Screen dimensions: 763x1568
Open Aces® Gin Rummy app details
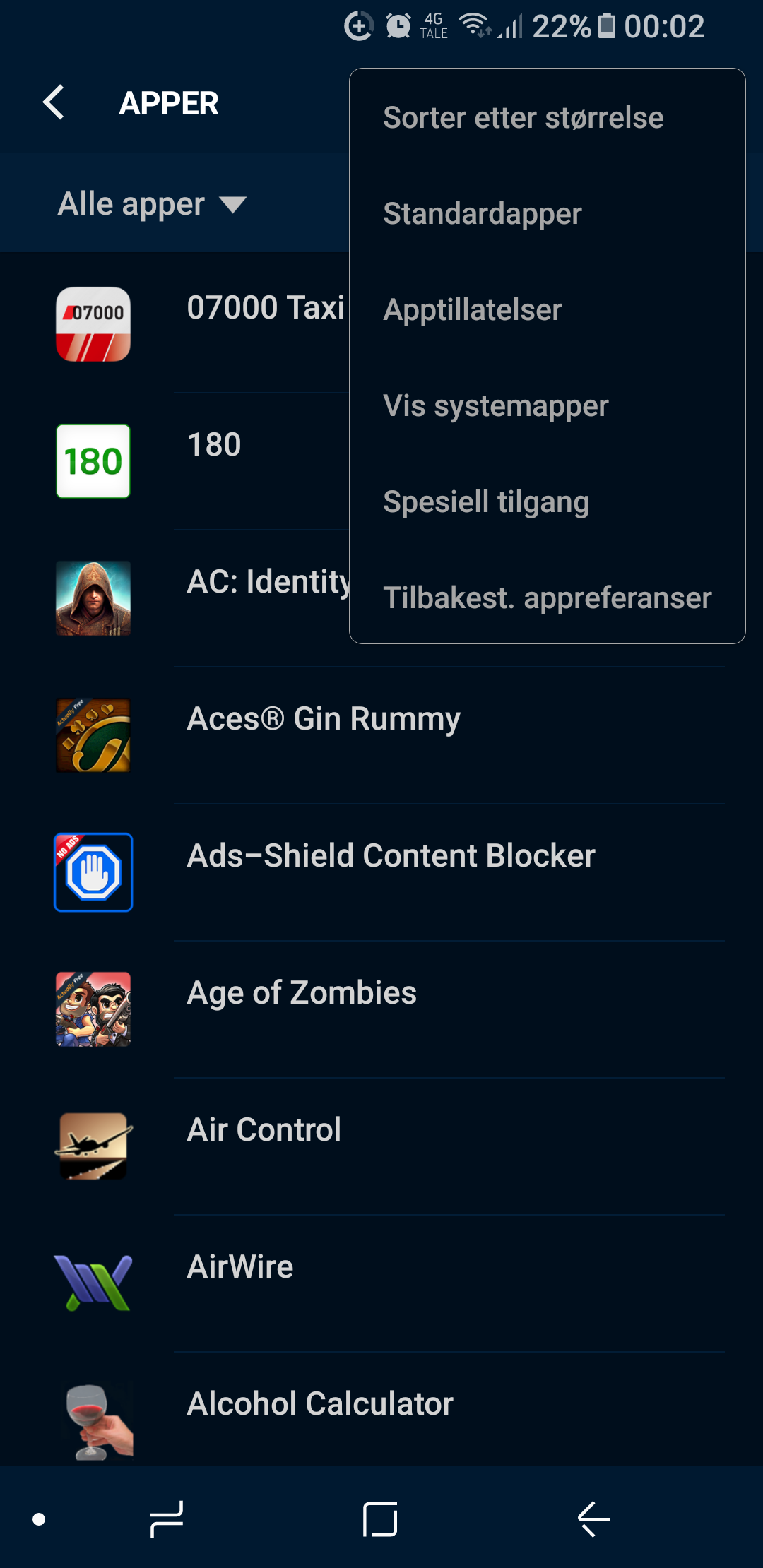pos(381,735)
